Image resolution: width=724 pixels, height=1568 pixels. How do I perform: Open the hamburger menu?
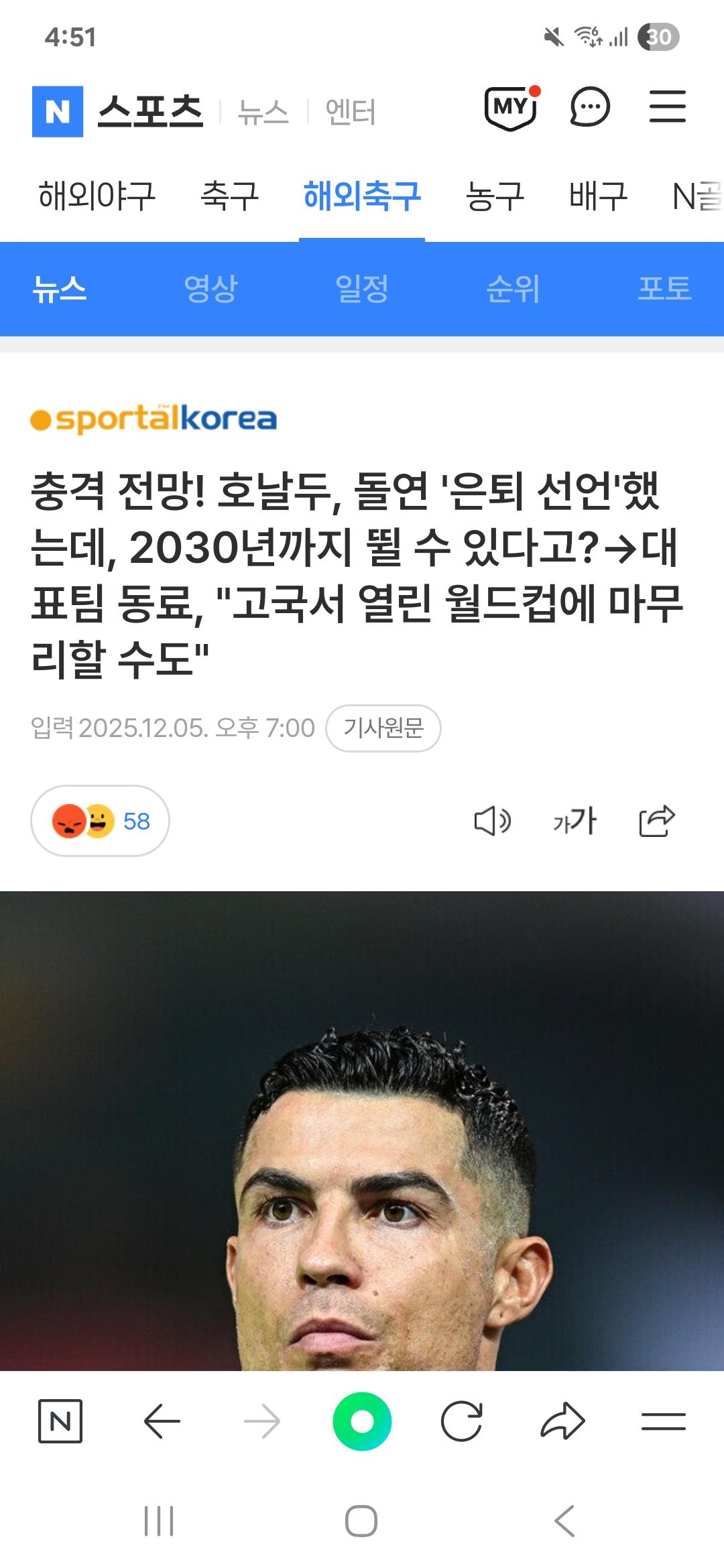[667, 107]
